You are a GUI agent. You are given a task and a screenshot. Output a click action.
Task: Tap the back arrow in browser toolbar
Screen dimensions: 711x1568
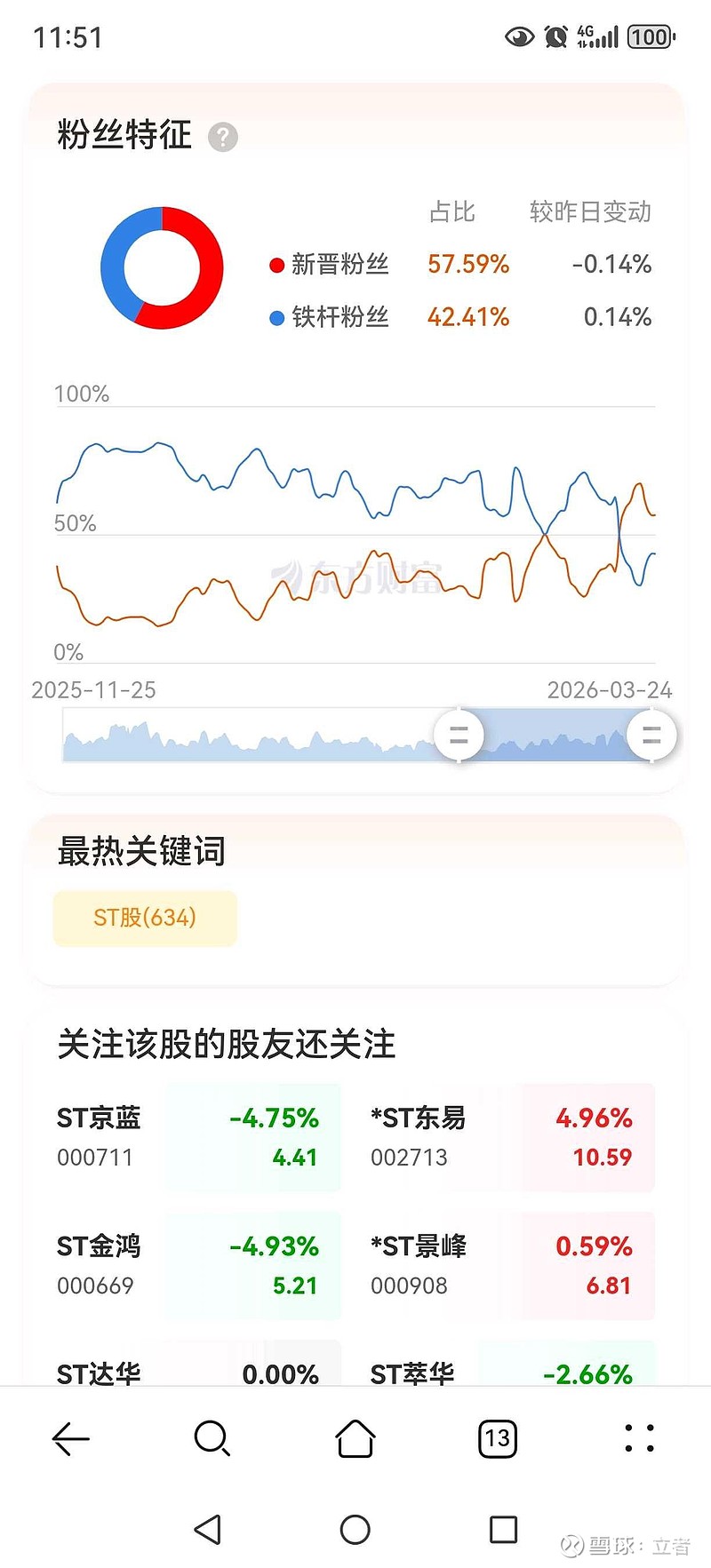click(x=71, y=1438)
